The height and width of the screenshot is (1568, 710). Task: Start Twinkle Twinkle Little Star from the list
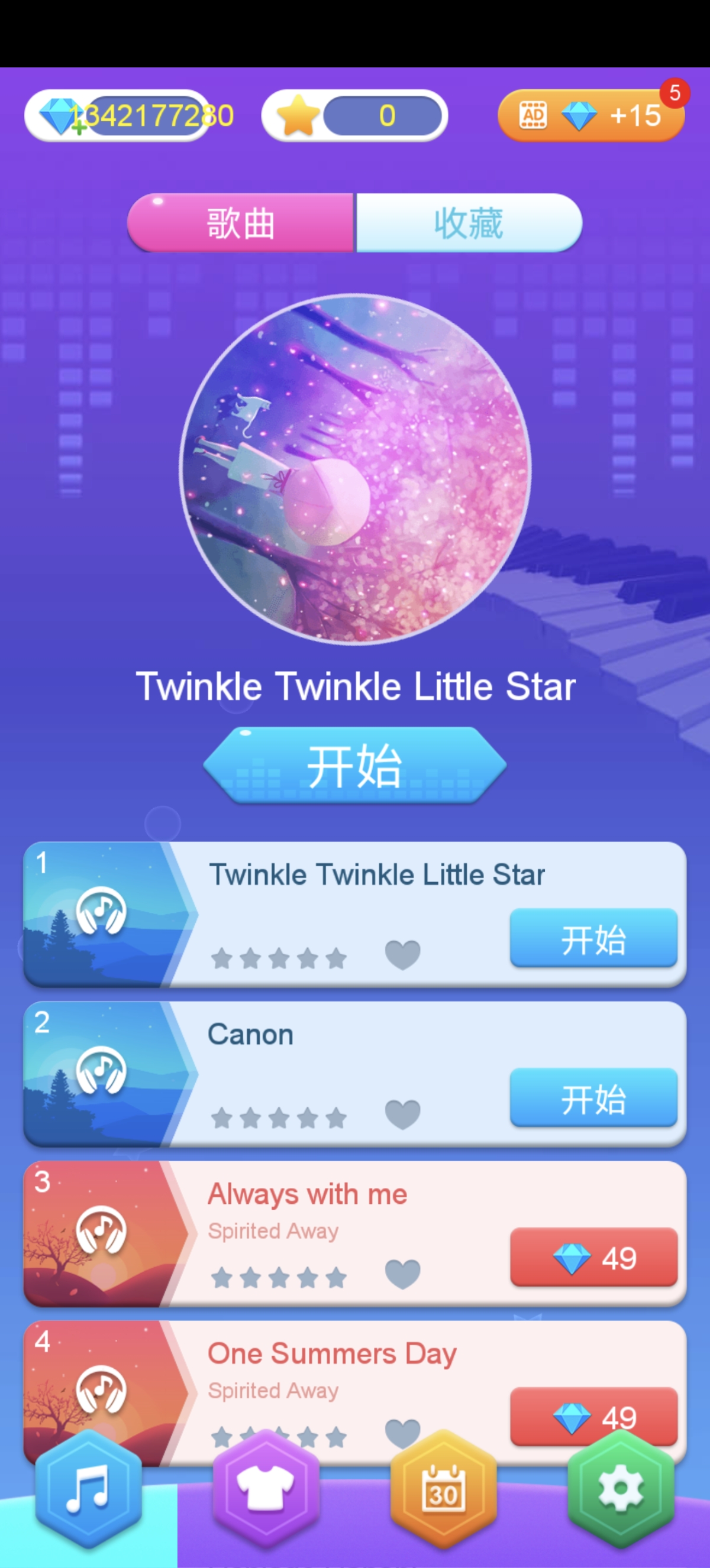(x=593, y=938)
